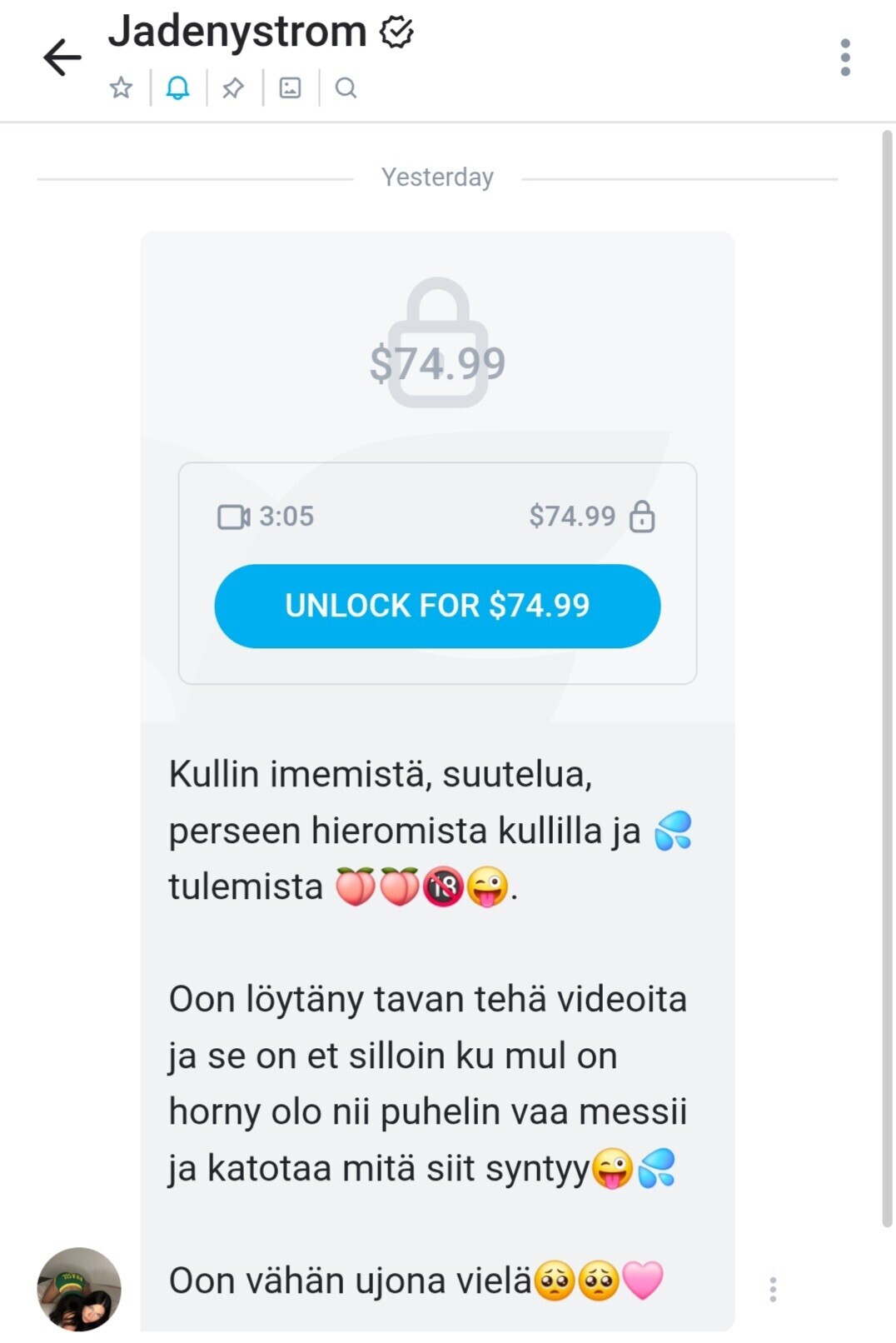Screen dimensions: 896x1343
Task: Open the chat media gallery
Action: 290,87
